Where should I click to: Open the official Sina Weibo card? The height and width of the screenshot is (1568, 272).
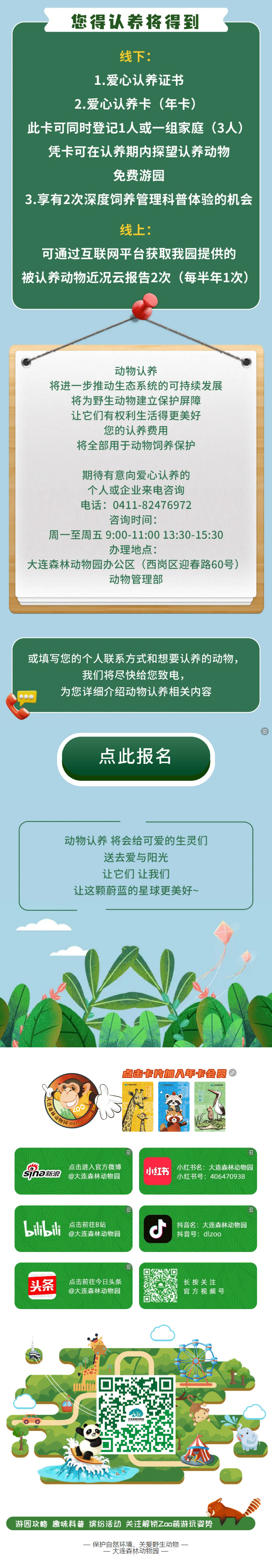click(x=73, y=1171)
